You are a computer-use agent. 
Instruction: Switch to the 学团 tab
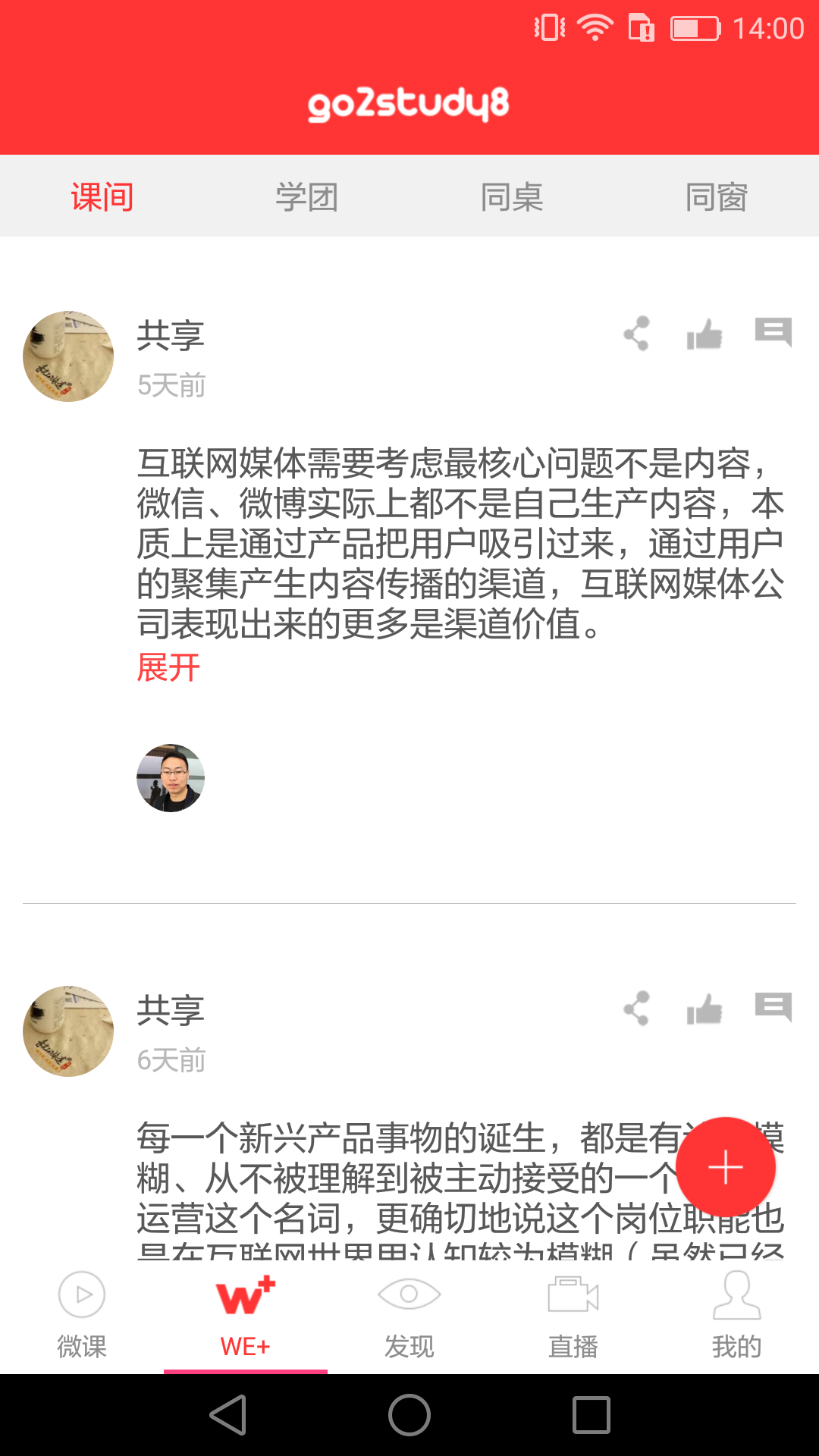(x=306, y=196)
